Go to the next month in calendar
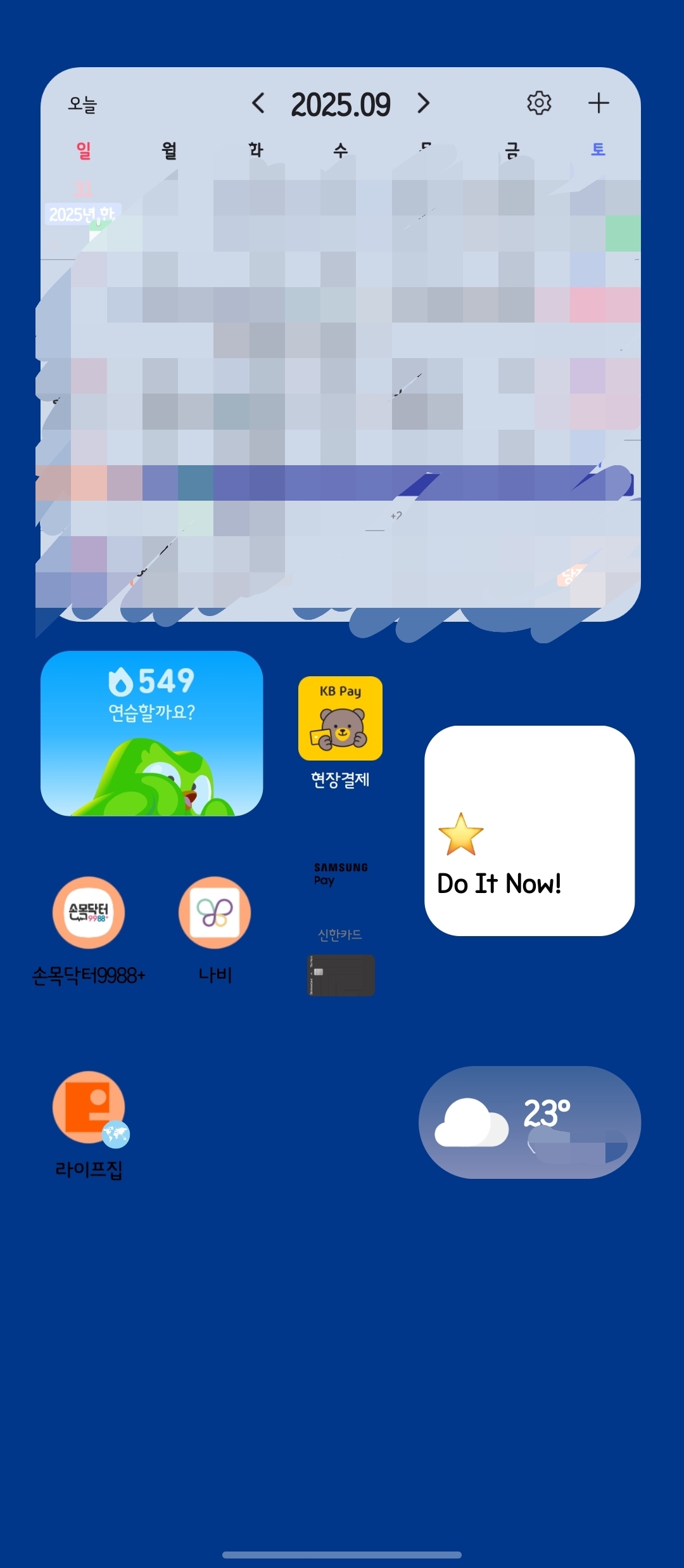This screenshot has height=1568, width=684. [x=423, y=103]
